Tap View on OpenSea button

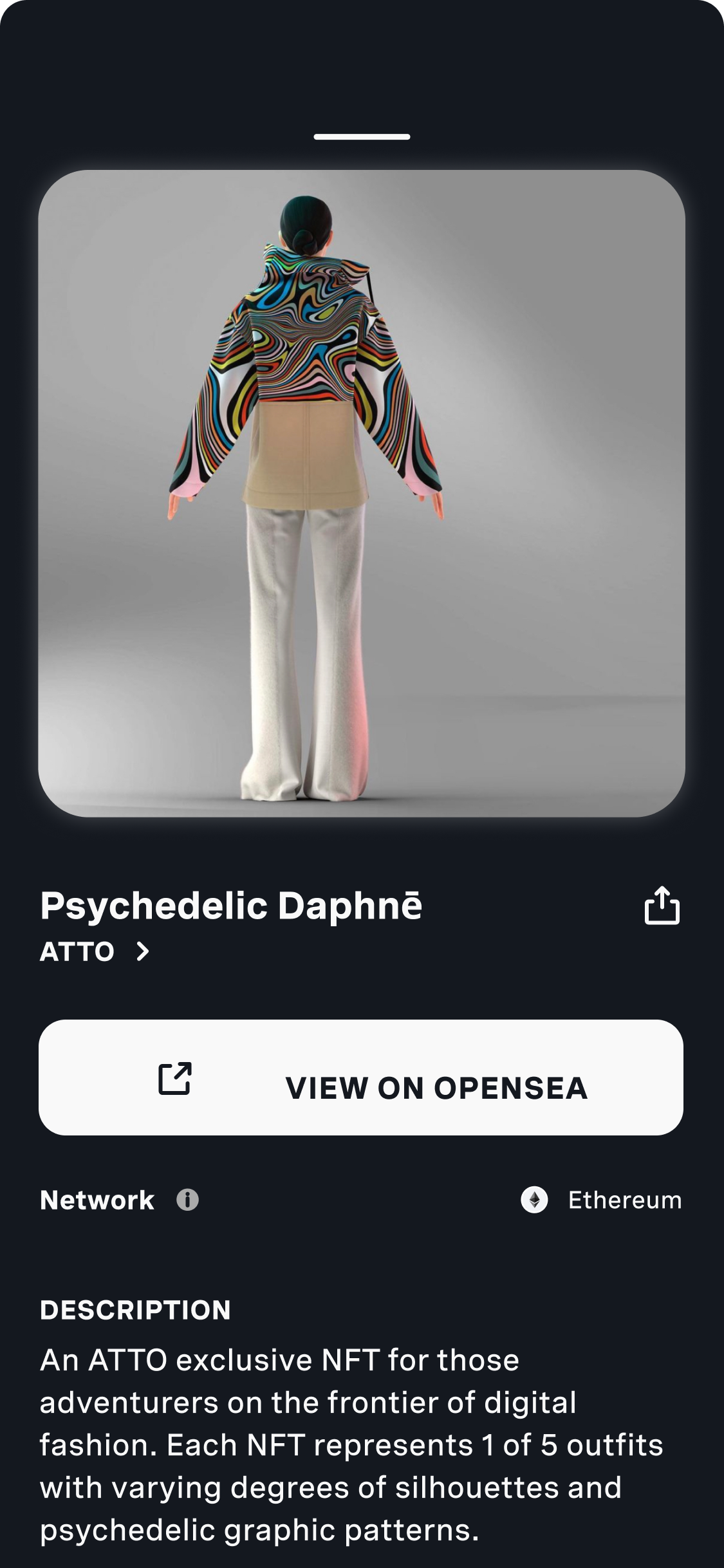pos(361,1087)
